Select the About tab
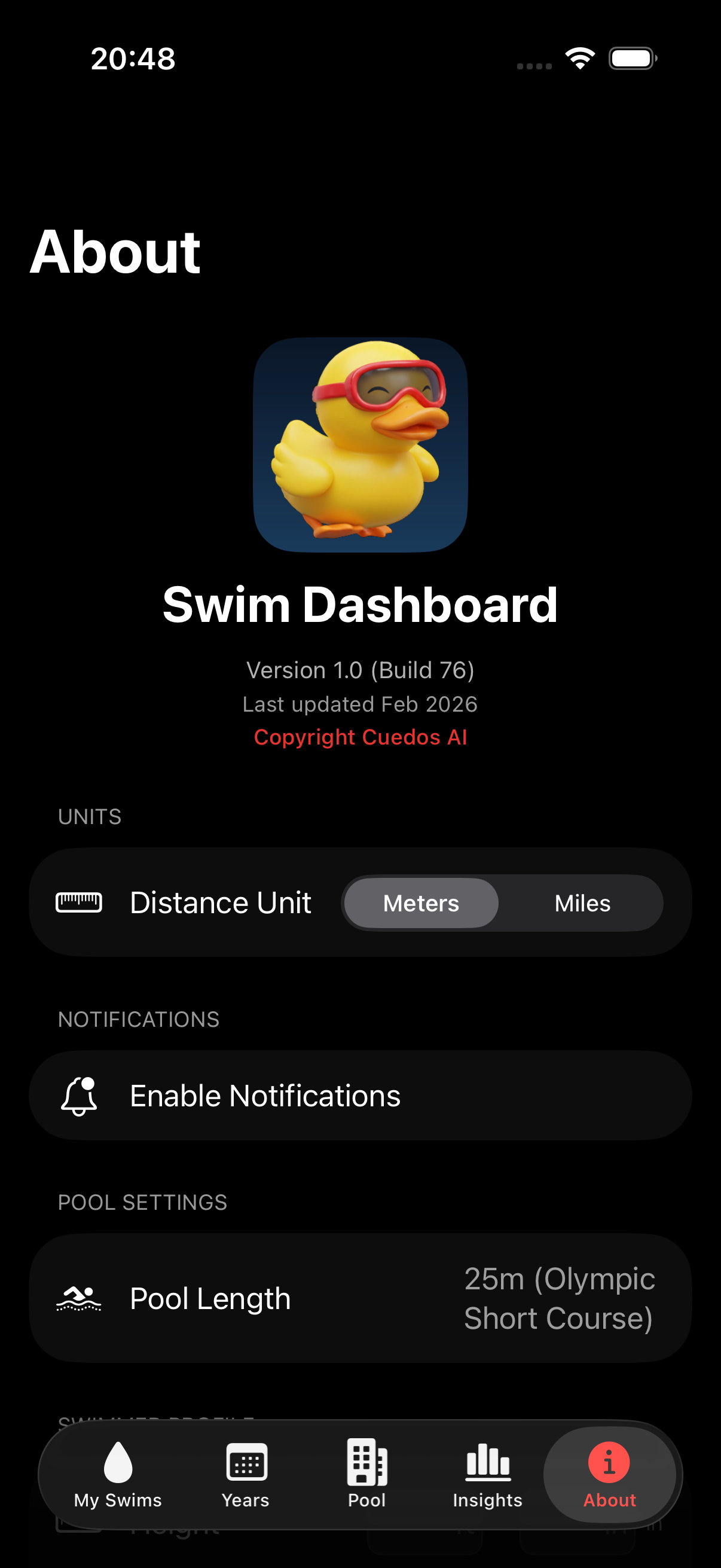This screenshot has height=1568, width=721. (609, 1474)
